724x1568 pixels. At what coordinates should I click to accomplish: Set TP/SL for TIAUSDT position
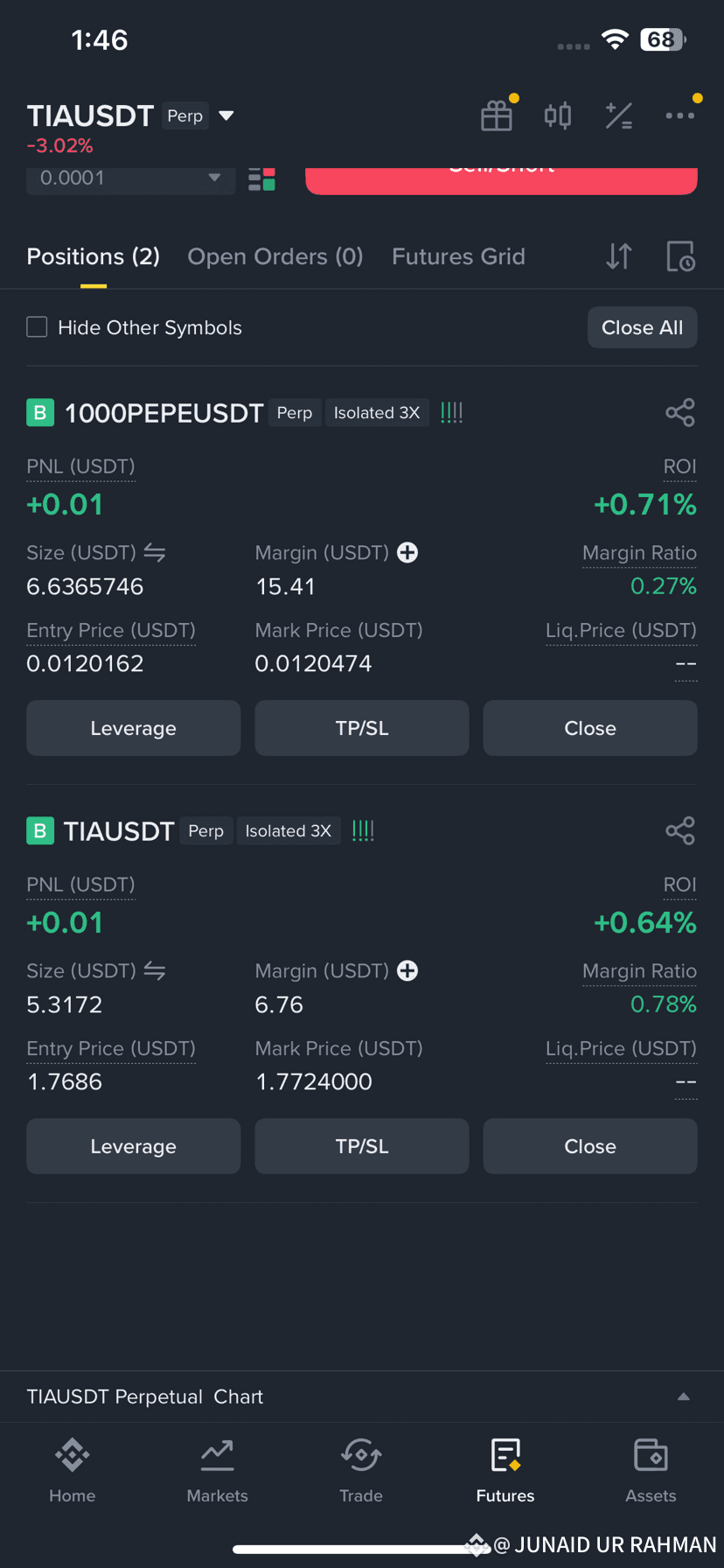[x=362, y=1146]
